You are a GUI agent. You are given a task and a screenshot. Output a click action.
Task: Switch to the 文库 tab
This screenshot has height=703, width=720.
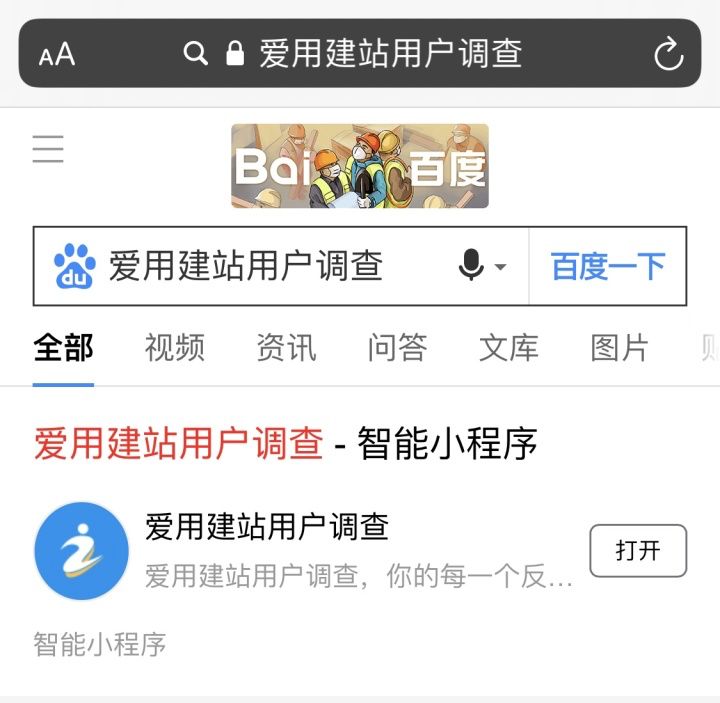(x=508, y=348)
